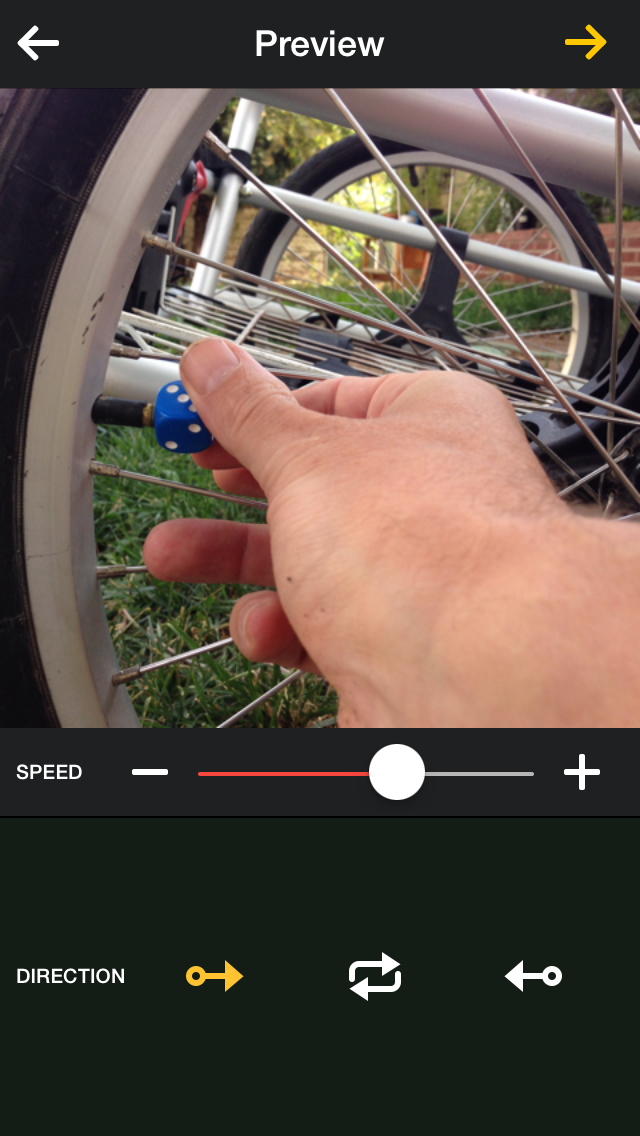Select reverse playback direction

click(533, 976)
